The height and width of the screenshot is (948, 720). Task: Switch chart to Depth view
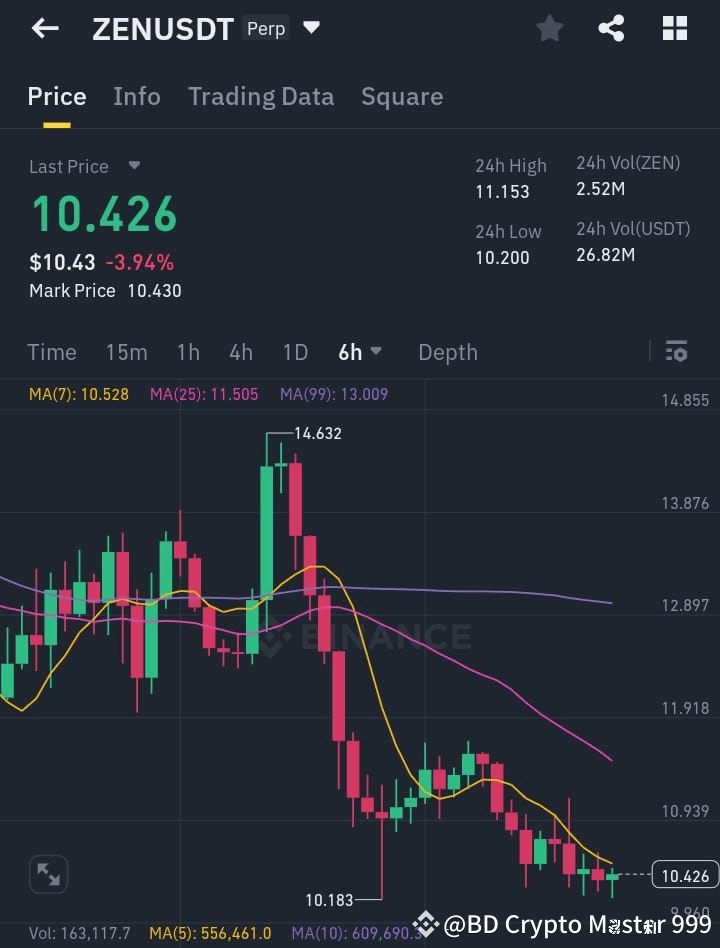click(x=447, y=352)
